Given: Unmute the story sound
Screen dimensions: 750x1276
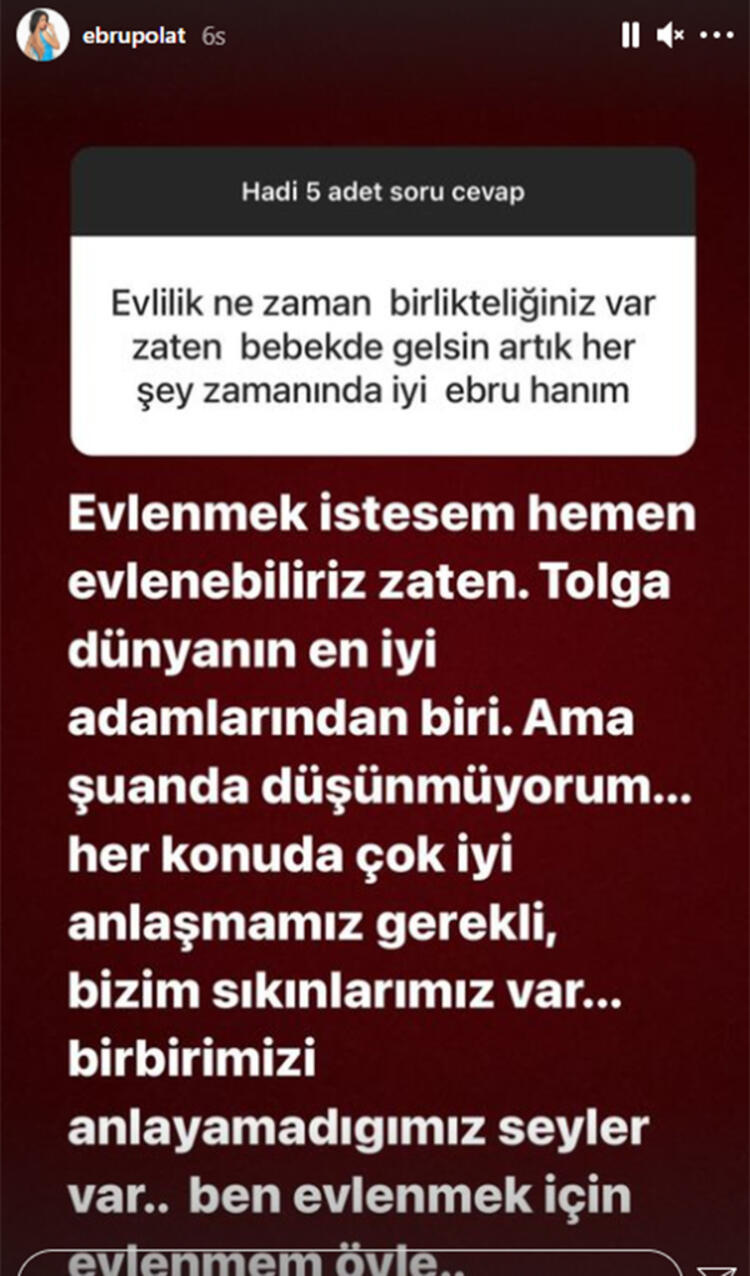Looking at the screenshot, I should (x=669, y=36).
